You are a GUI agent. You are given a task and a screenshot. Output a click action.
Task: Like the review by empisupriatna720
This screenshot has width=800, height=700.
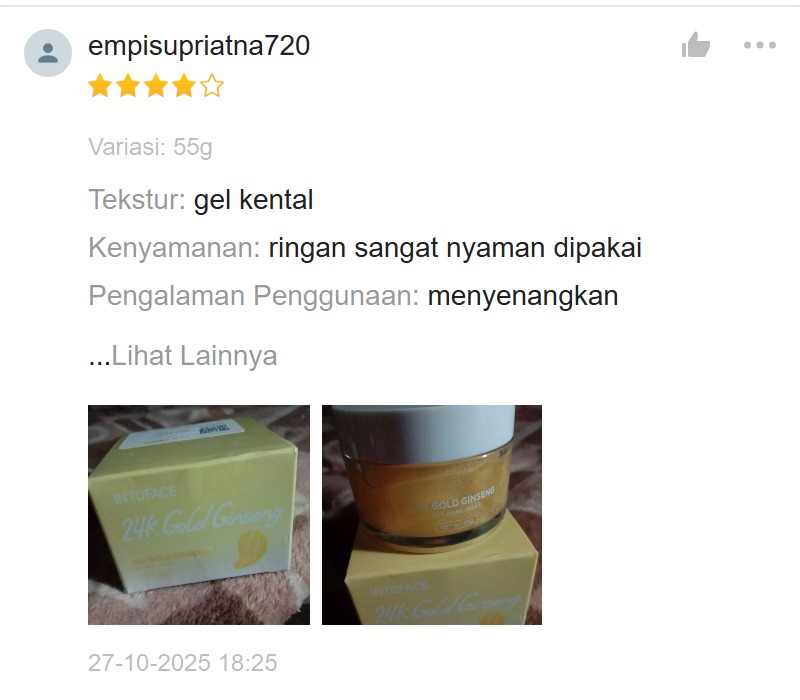click(695, 45)
